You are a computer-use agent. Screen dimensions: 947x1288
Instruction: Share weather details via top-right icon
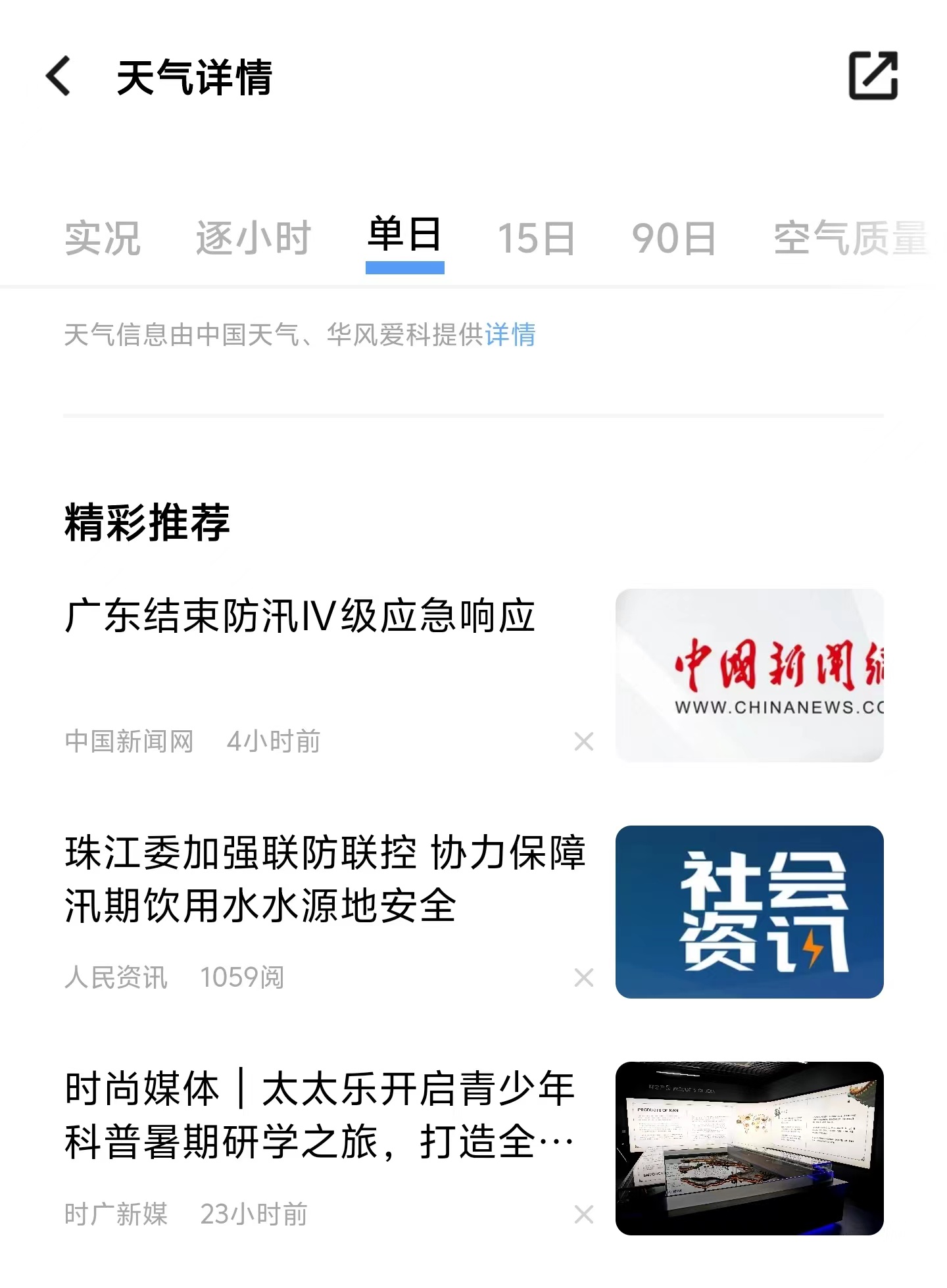tap(873, 76)
